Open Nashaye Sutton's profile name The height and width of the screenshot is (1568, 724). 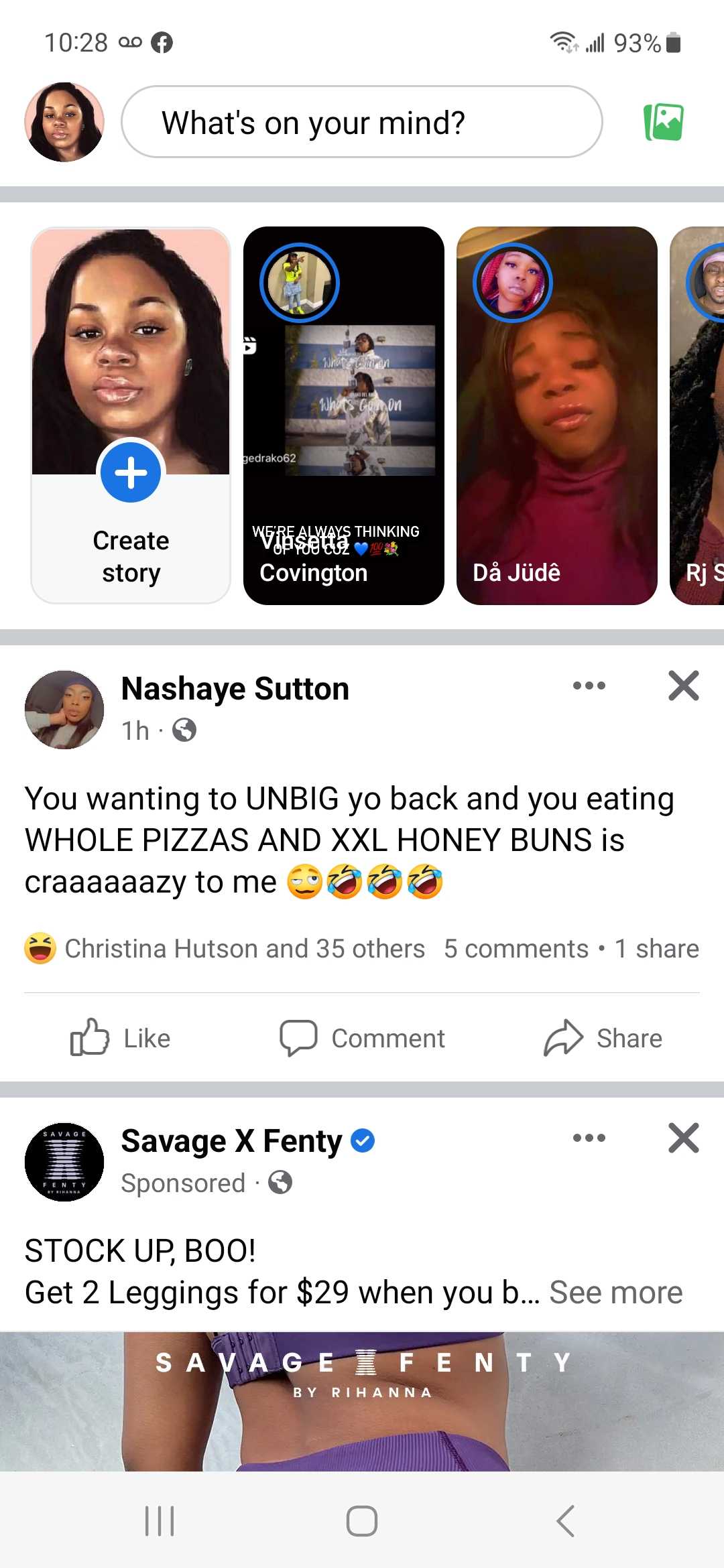235,689
